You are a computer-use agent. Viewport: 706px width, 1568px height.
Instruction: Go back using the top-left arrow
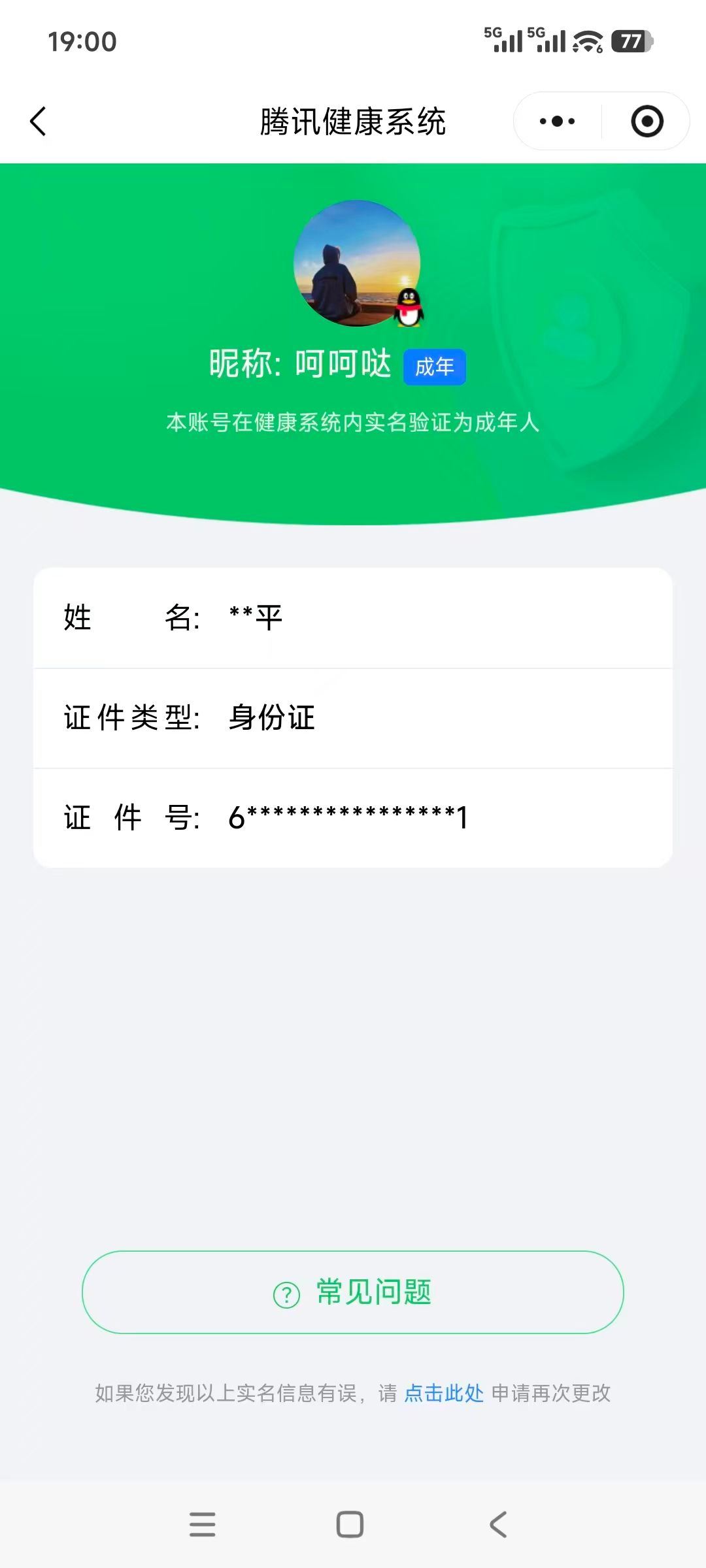click(39, 122)
